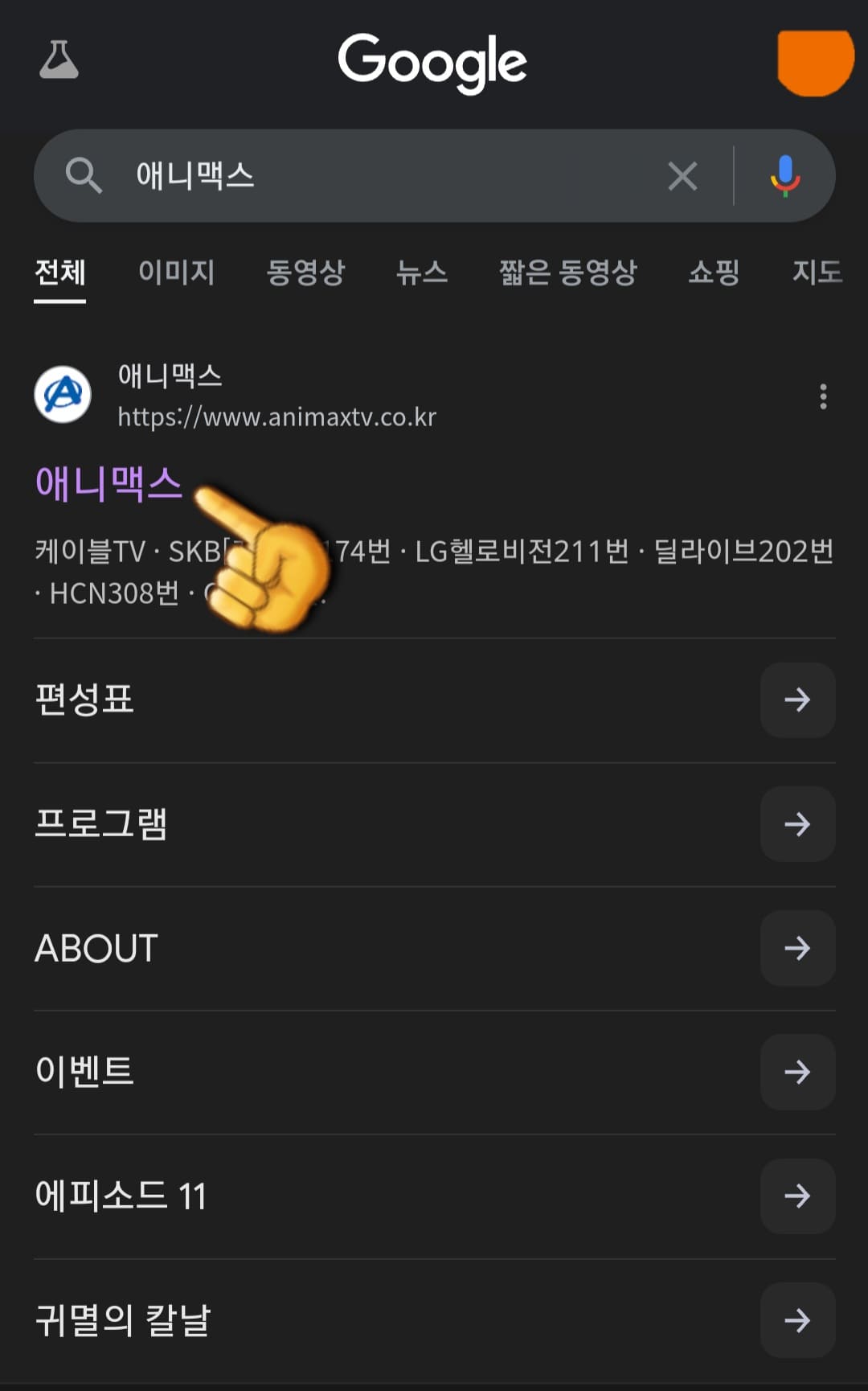Switch to the 뉴스 search tab
Image resolution: width=868 pixels, height=1391 pixels.
click(x=423, y=273)
